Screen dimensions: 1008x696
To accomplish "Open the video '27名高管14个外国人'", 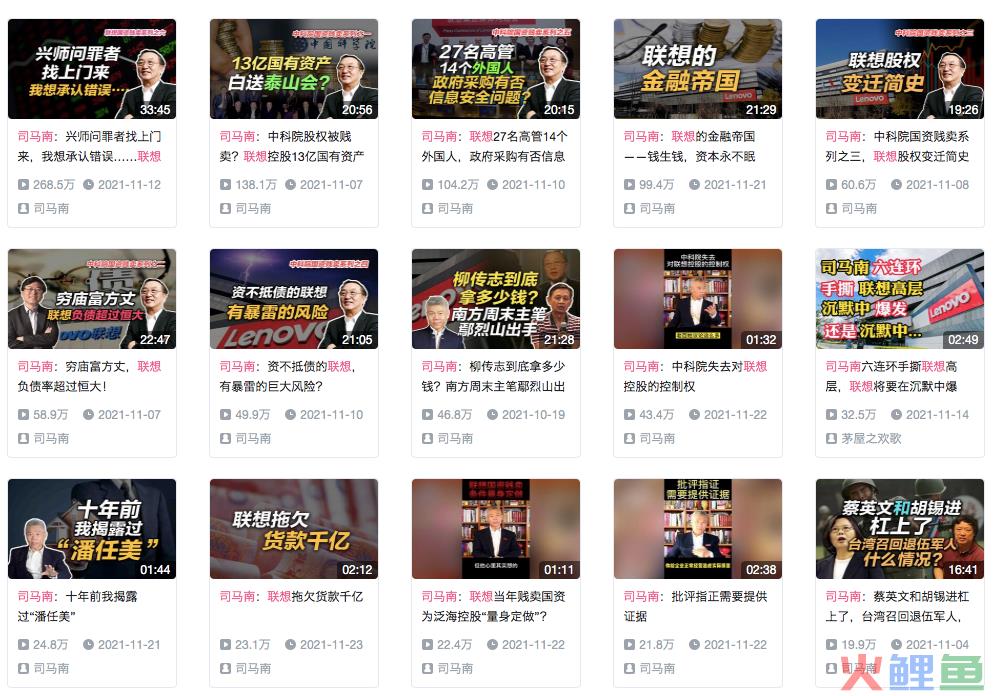I will (x=496, y=69).
